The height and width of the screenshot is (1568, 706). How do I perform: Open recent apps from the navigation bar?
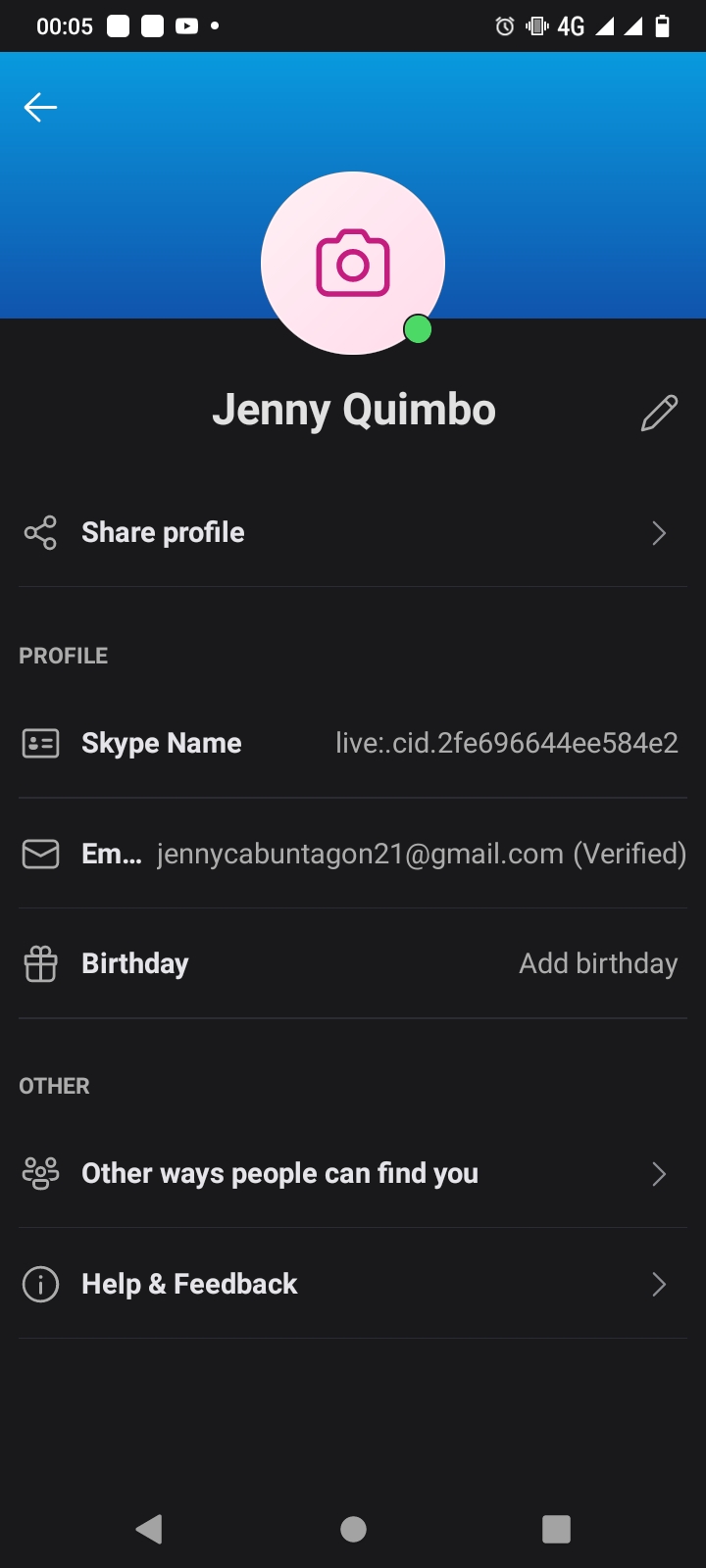(x=556, y=1529)
